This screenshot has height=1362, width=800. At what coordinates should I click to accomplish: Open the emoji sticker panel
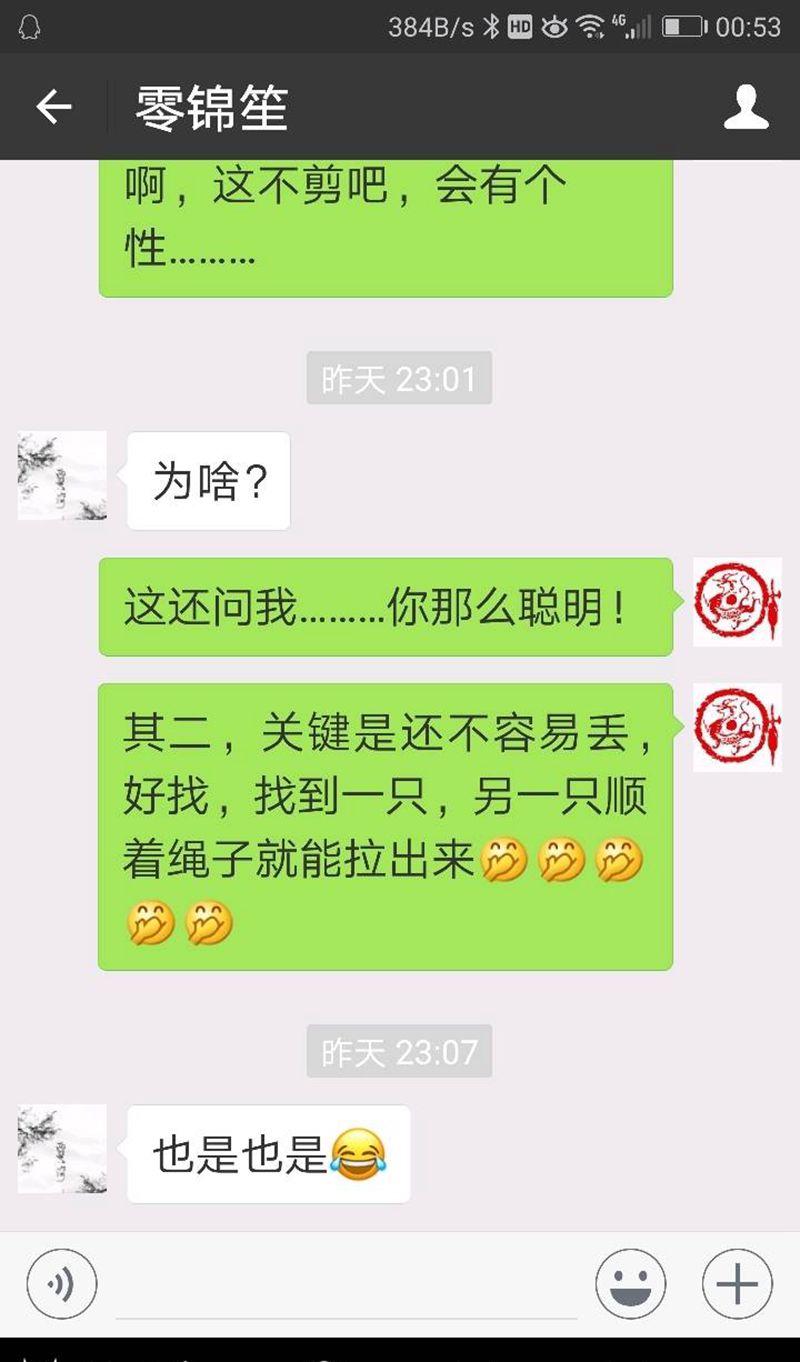pos(630,1284)
